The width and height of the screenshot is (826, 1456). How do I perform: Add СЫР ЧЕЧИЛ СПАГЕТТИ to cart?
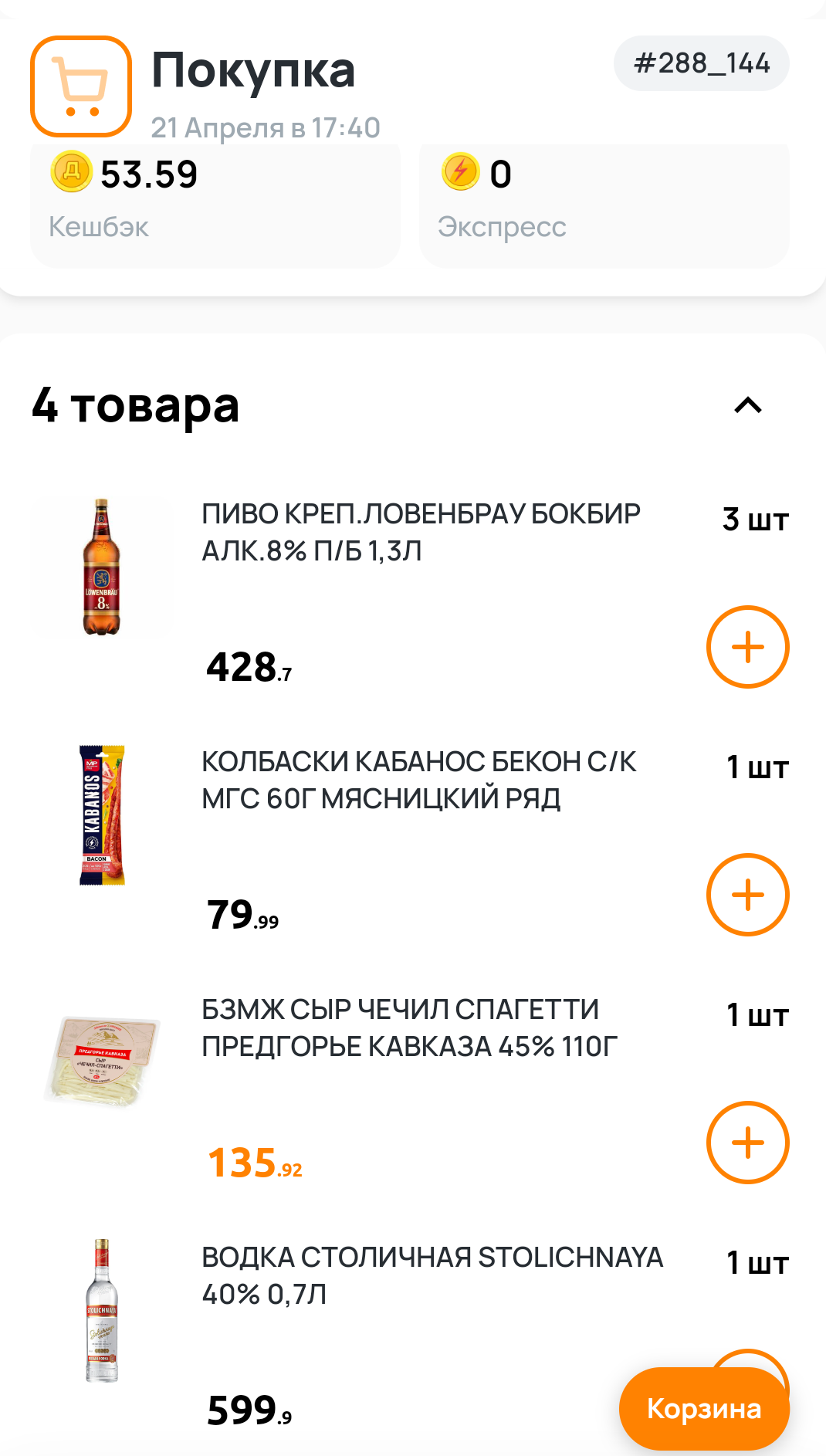747,1143
